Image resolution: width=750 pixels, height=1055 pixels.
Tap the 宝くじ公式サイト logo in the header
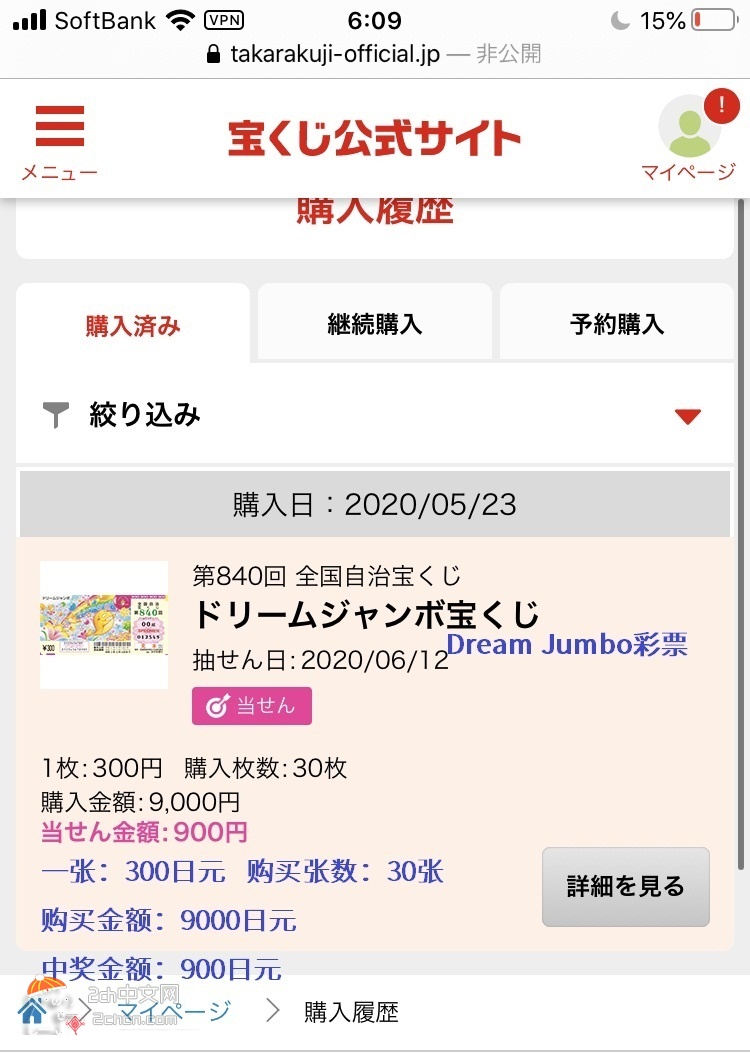[375, 139]
